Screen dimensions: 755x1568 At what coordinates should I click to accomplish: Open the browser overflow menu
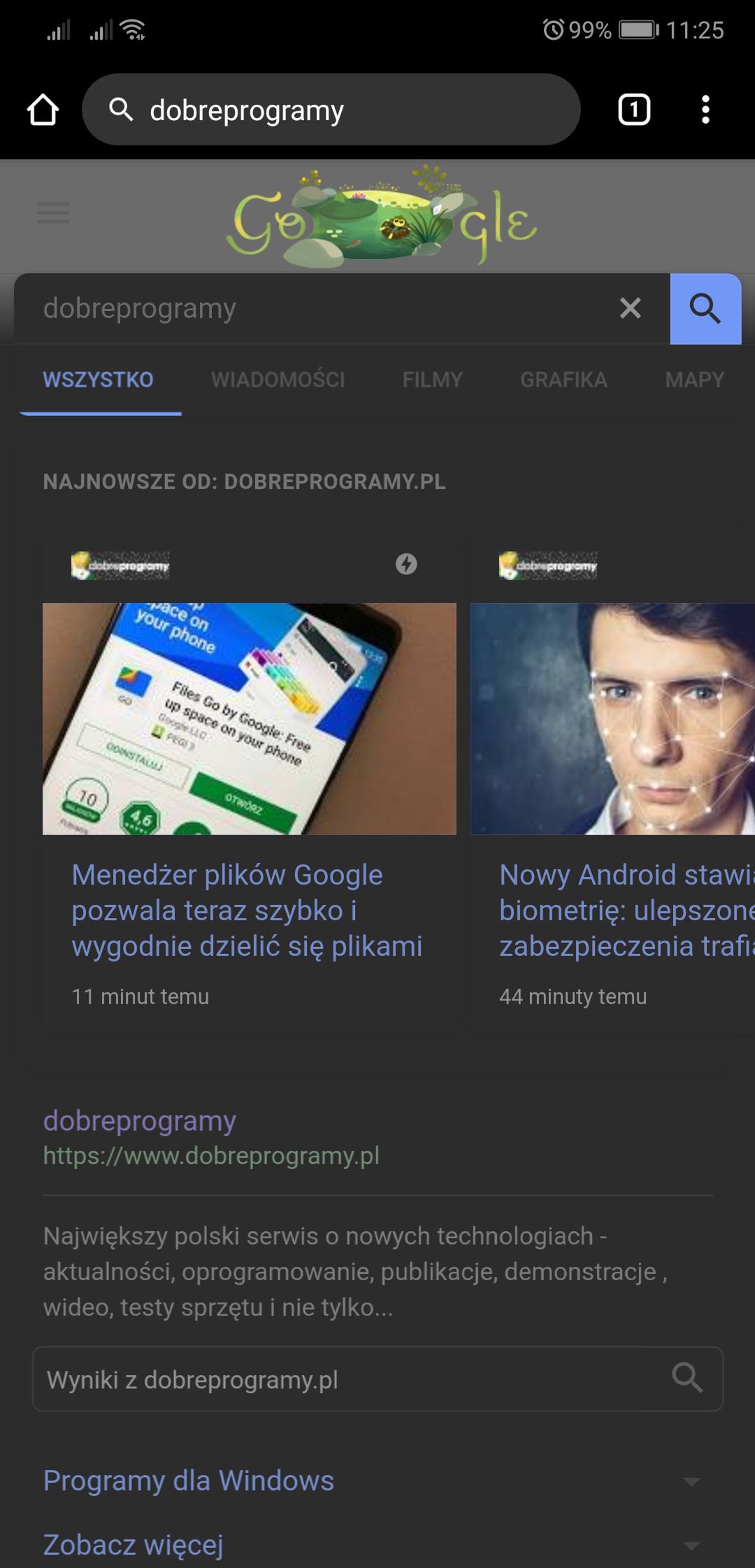[705, 110]
